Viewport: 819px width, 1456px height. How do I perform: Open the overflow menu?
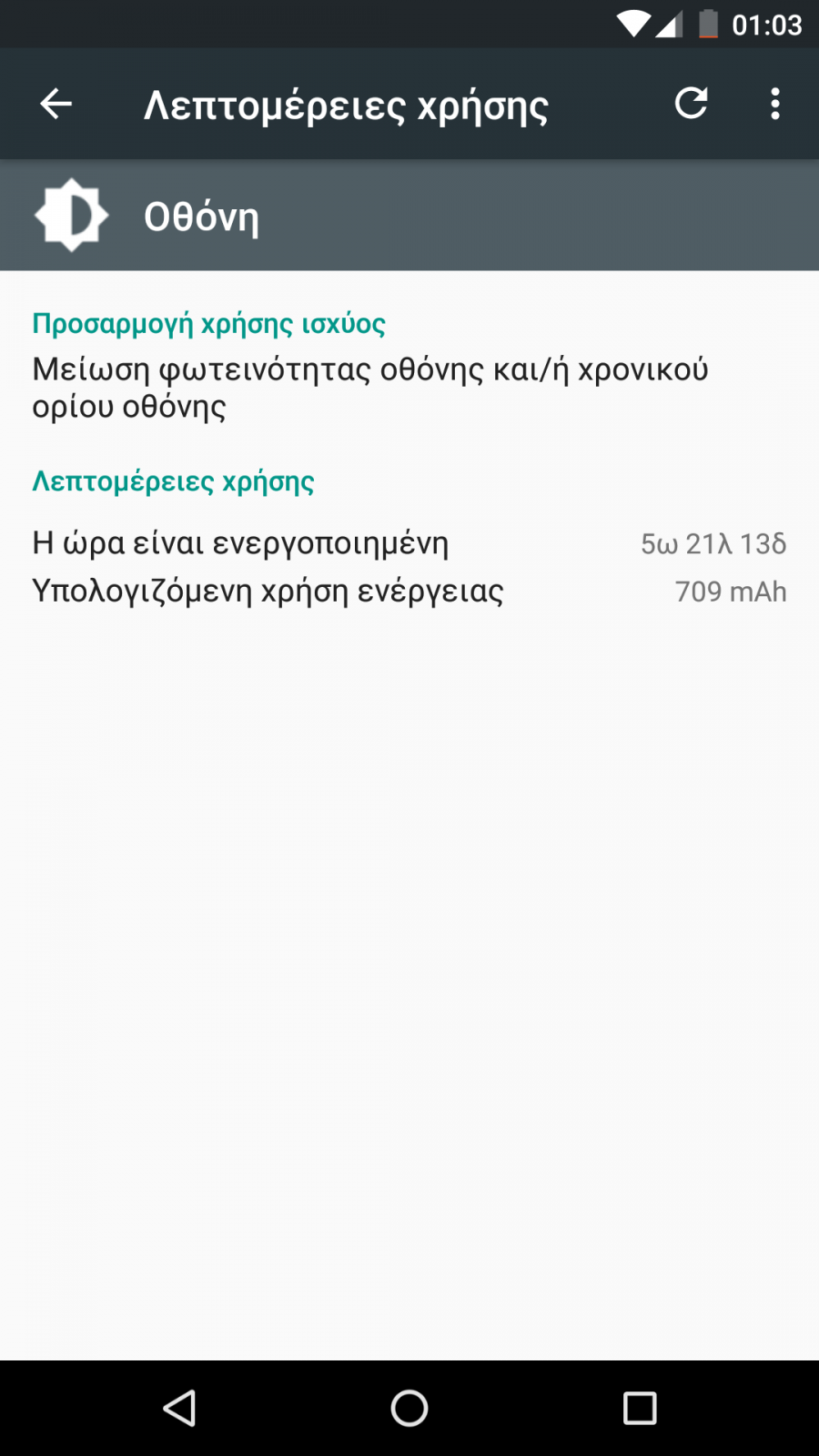(x=775, y=104)
